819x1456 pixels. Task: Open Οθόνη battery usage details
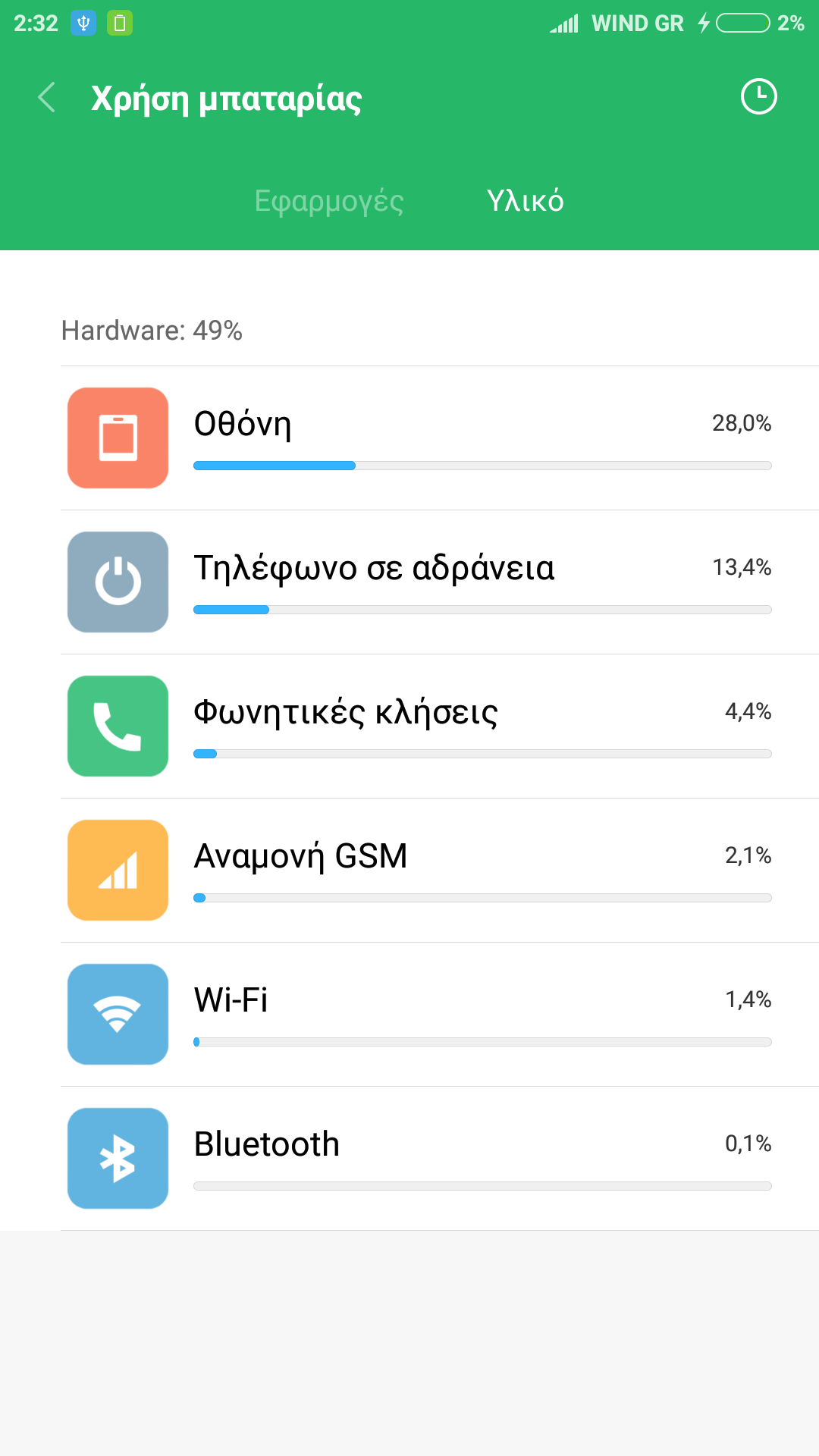coord(440,438)
